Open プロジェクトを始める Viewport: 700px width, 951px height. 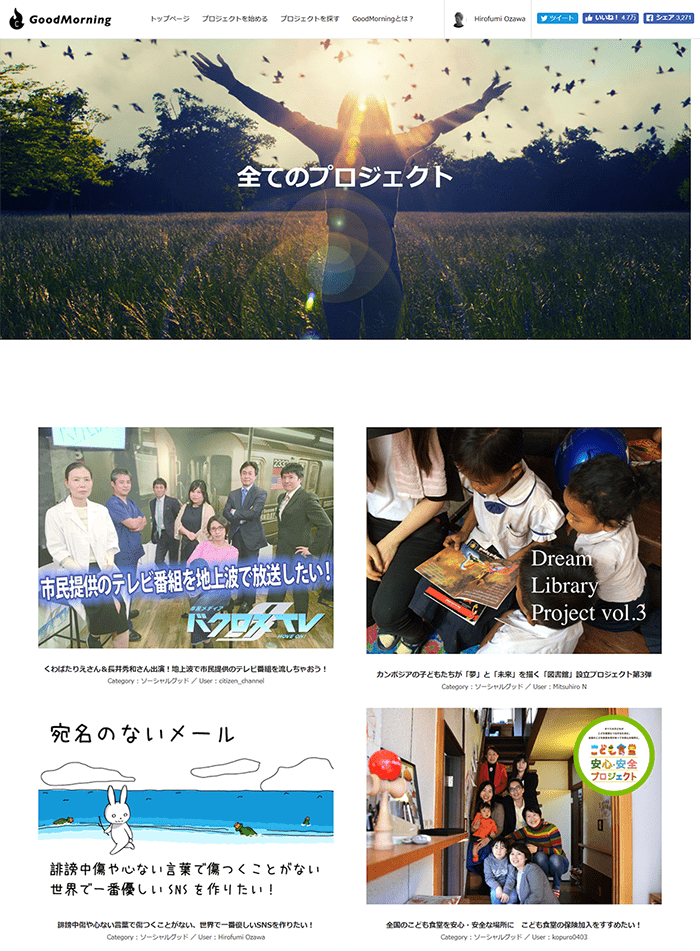coord(234,19)
